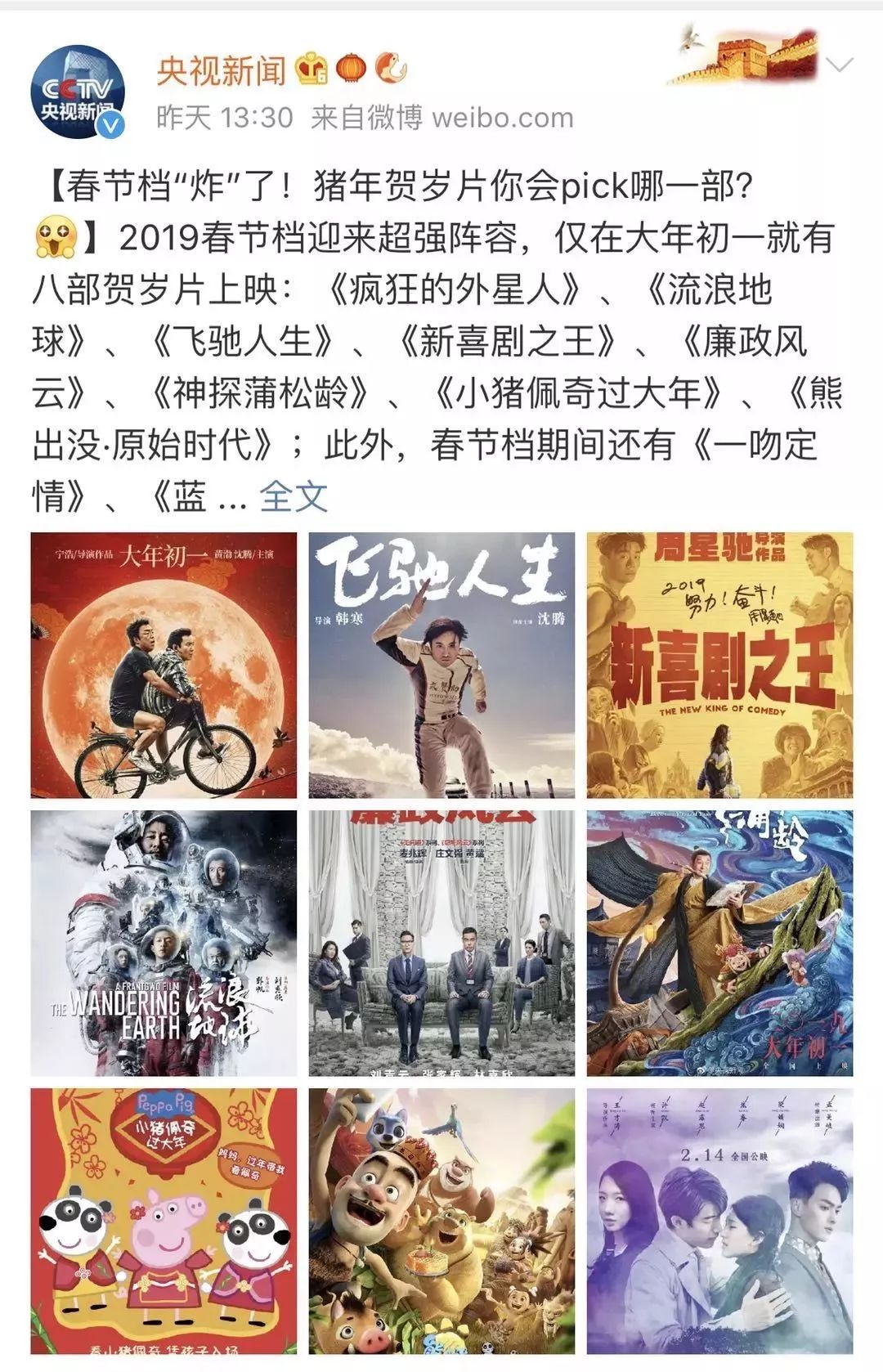Expand the post options chevron

[840, 65]
